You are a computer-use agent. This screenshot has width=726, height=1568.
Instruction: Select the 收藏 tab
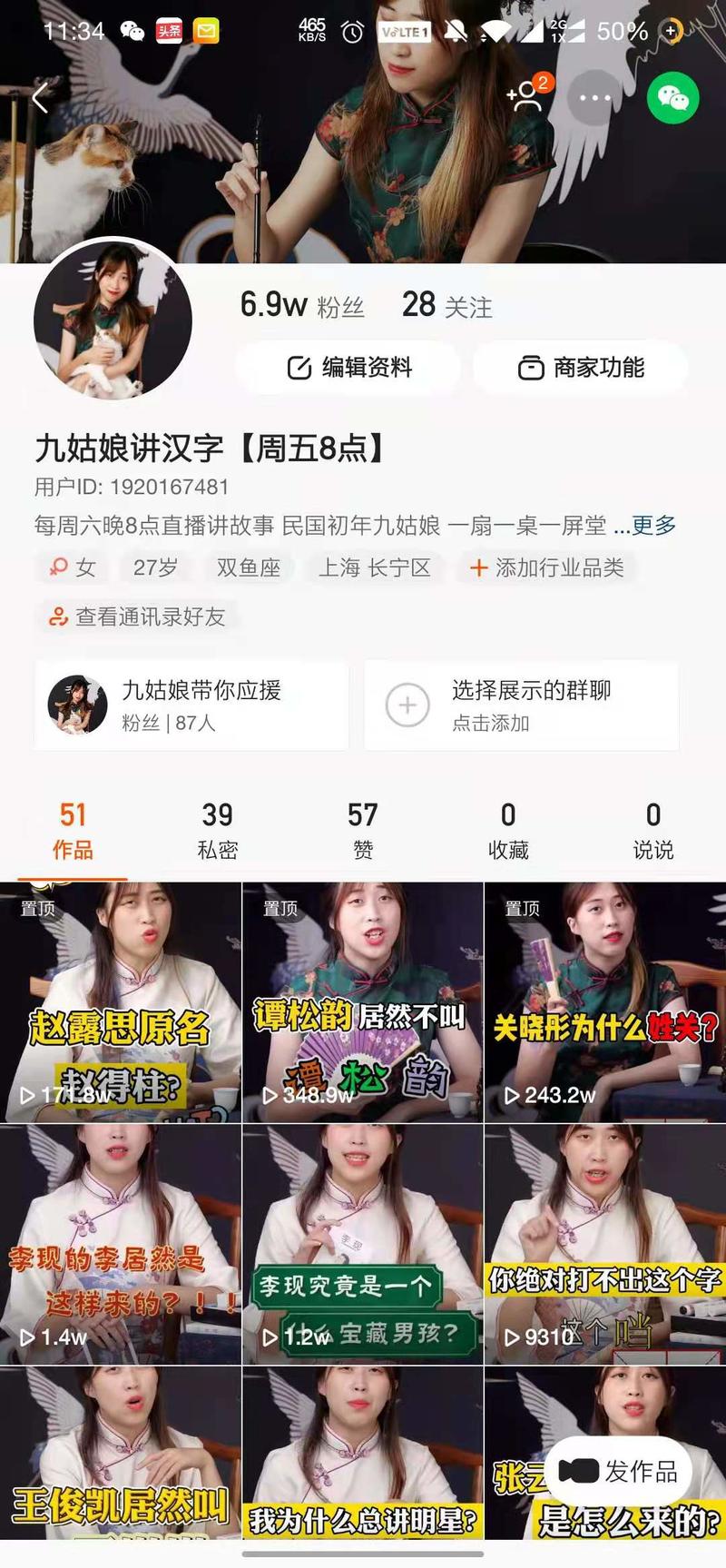(x=507, y=828)
